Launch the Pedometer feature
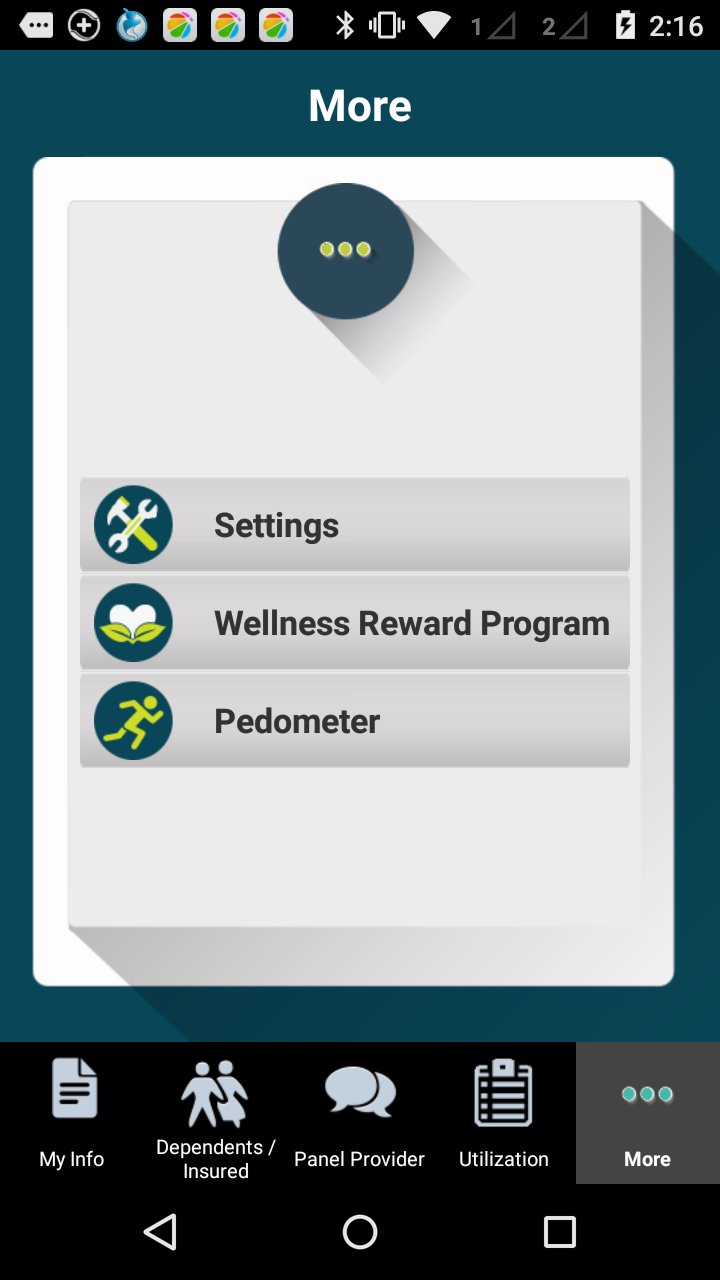 point(355,720)
